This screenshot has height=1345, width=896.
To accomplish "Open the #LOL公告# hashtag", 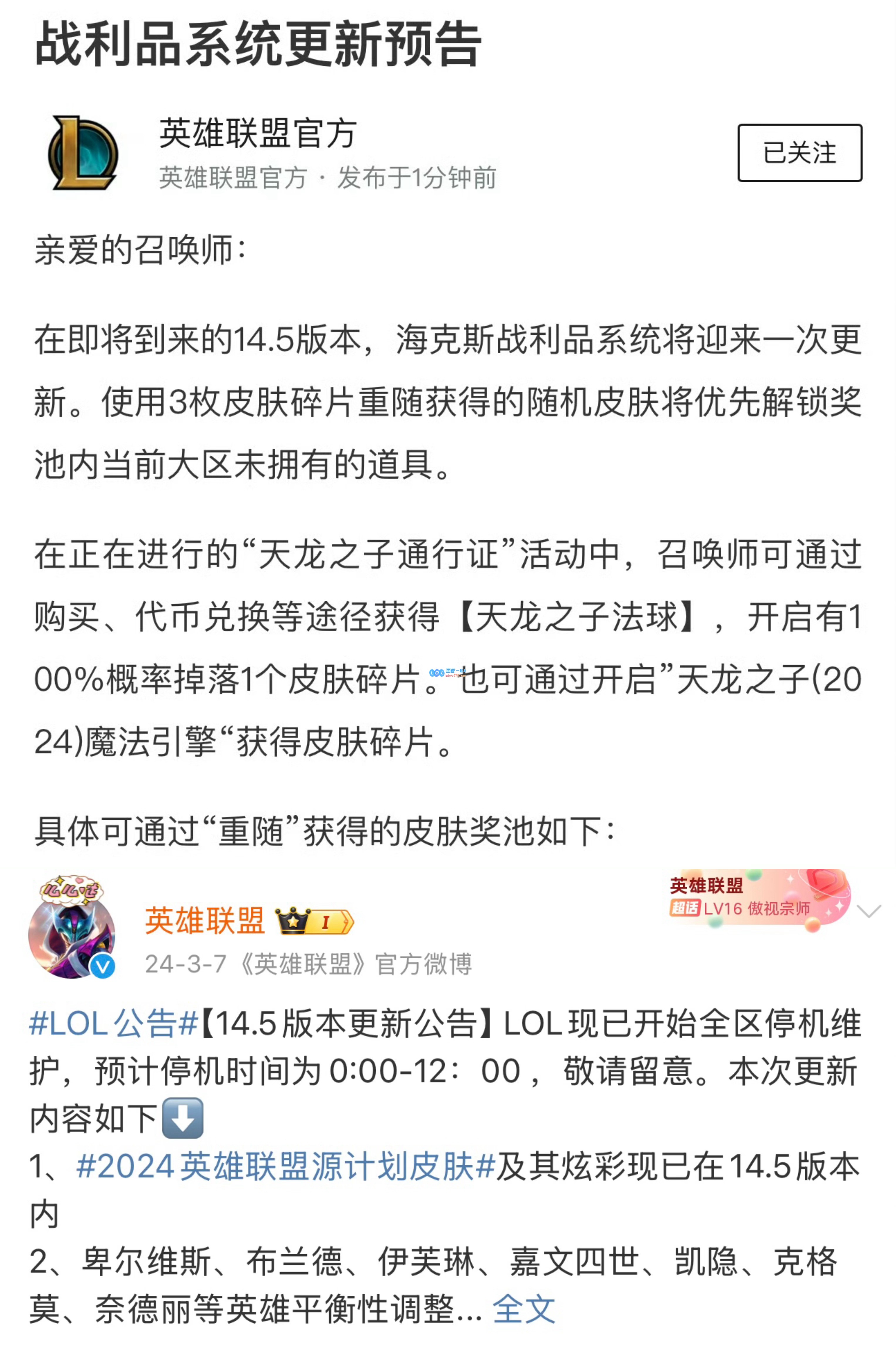I will [113, 1023].
